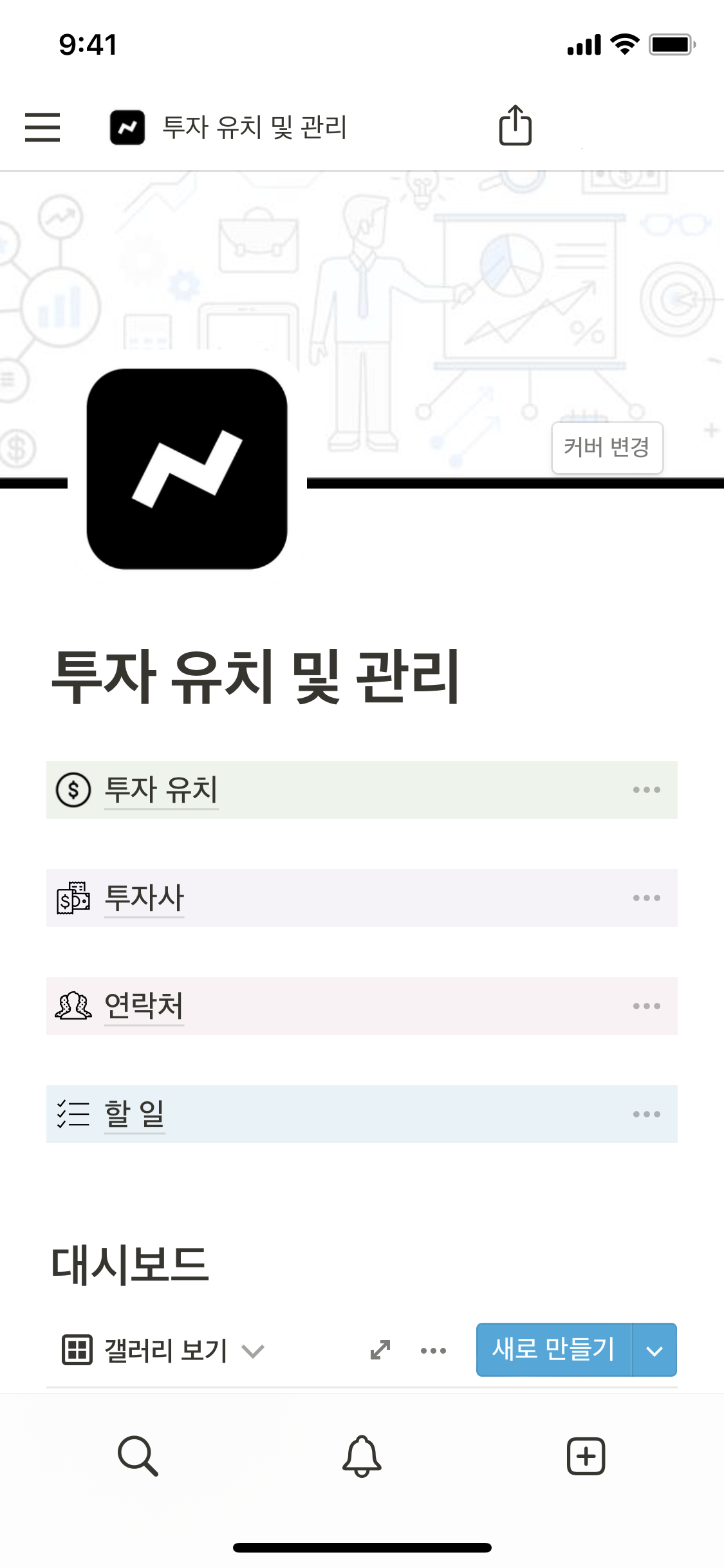Viewport: 724px width, 1568px height.
Task: Open the 투자 유치 page
Action: [x=162, y=790]
